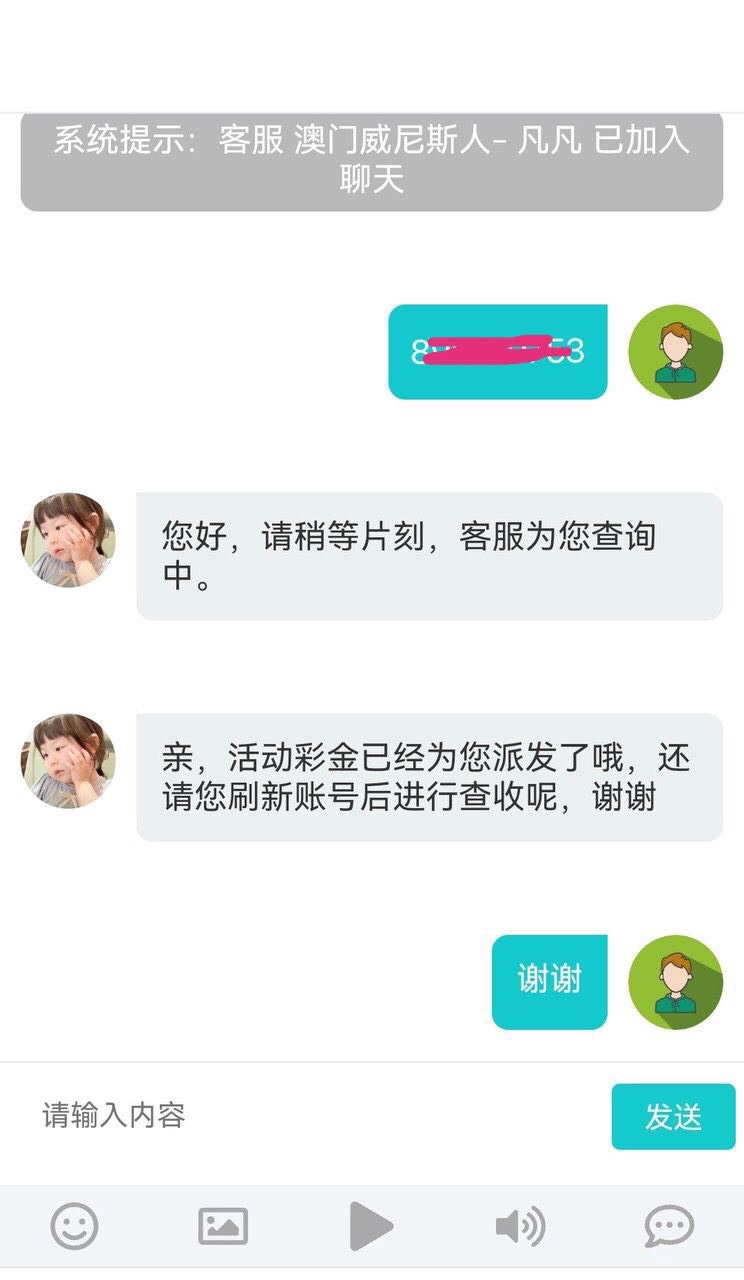
Task: Open the emoji smiley picker
Action: pos(75,1226)
